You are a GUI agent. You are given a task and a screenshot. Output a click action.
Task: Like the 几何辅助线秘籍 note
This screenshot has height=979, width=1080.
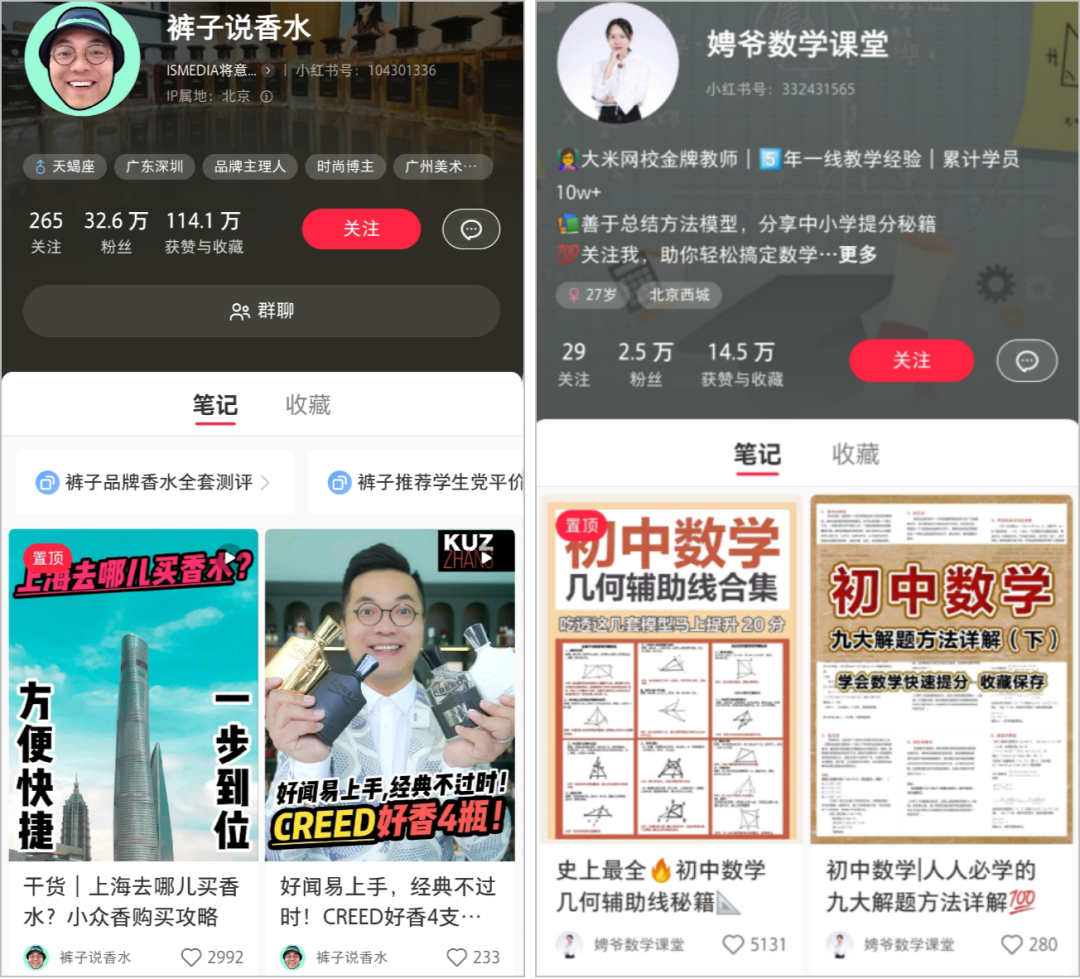733,944
